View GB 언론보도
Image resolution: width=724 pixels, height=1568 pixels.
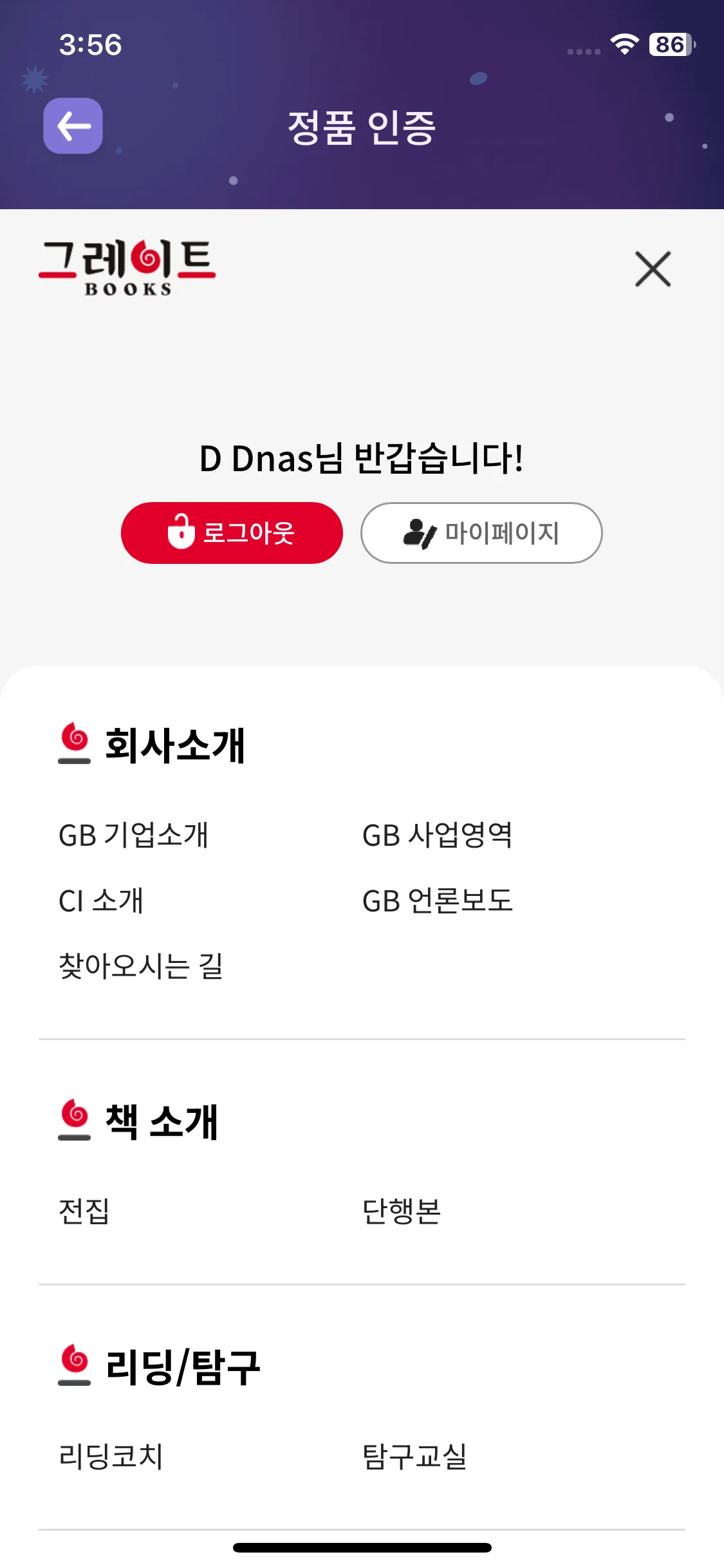pos(437,901)
